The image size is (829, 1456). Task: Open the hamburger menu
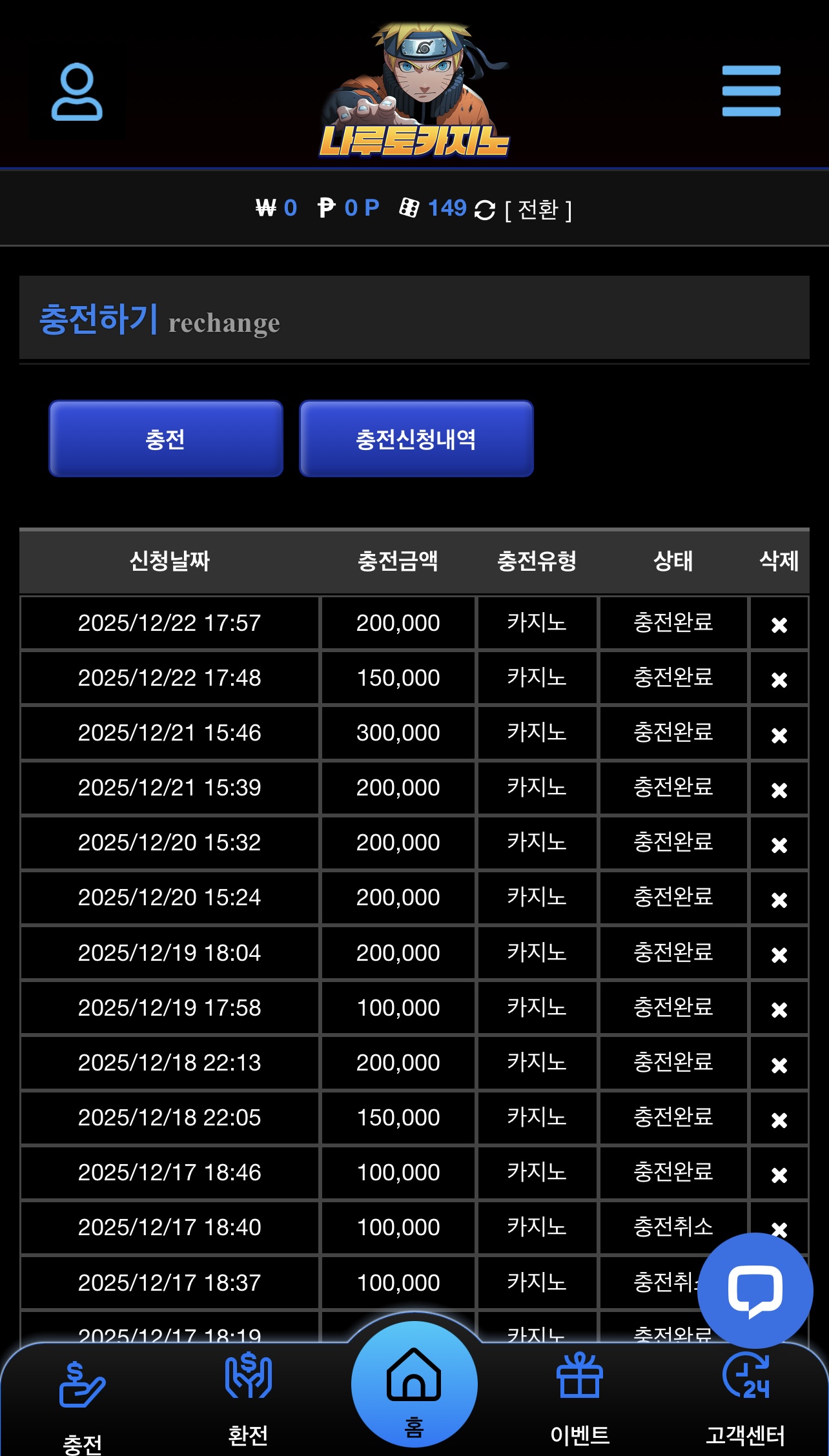(x=751, y=91)
